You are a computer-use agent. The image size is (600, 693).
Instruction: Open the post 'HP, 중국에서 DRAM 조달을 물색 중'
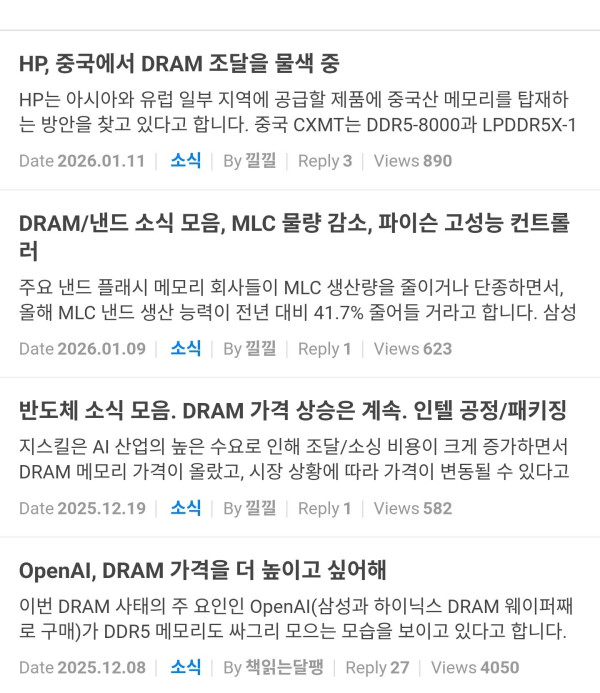(180, 64)
